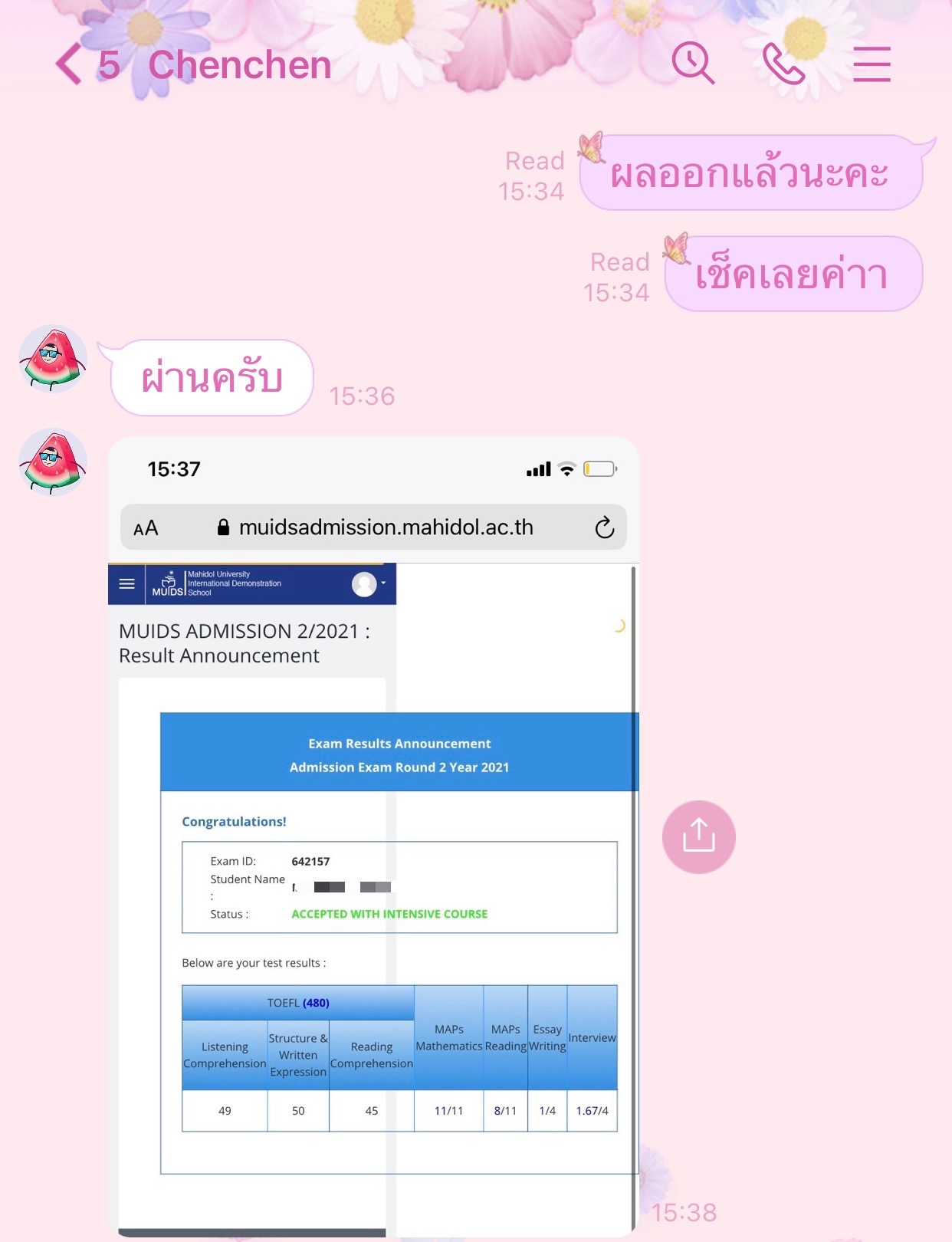This screenshot has height=1242, width=952.
Task: Open the chat menu
Action: pos(872,64)
